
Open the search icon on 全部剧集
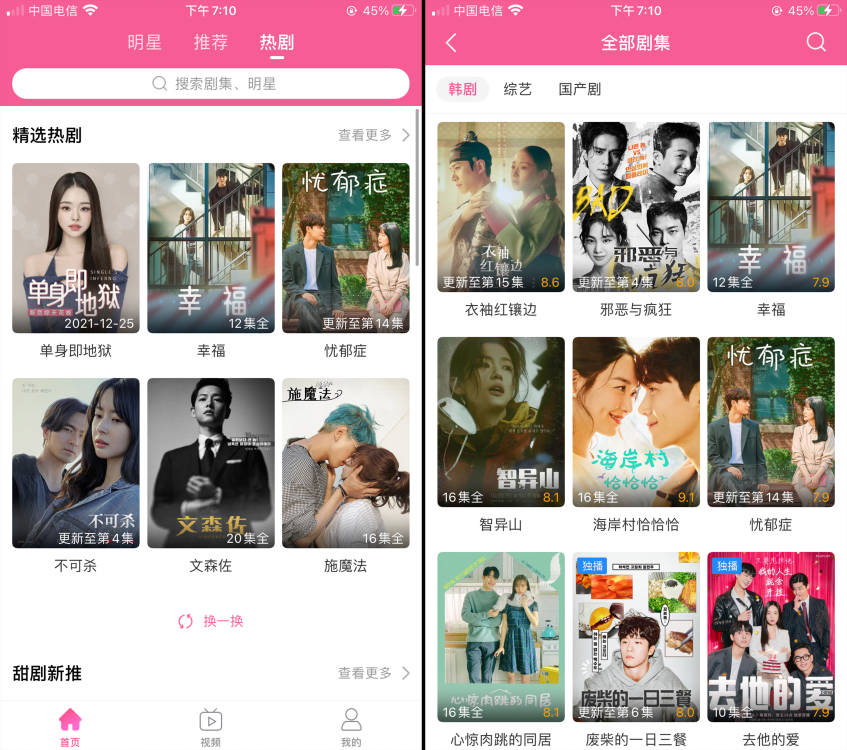[816, 42]
